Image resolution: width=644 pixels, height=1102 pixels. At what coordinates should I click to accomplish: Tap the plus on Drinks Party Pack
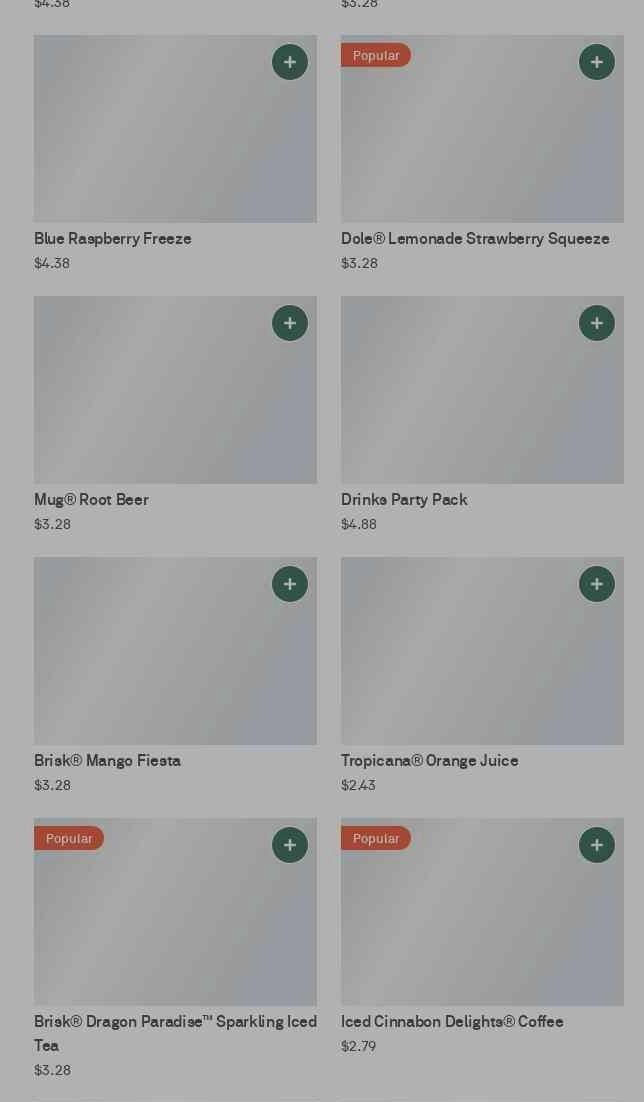596,323
